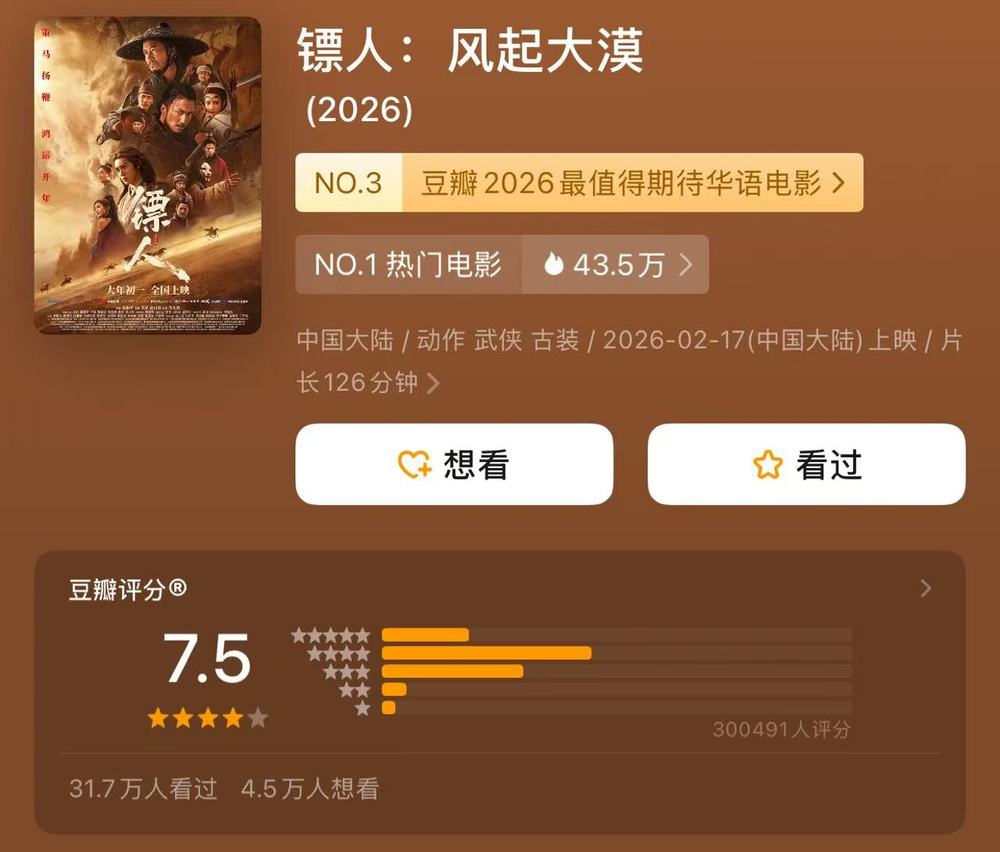Expand the movie details after 片长126分钟

pyautogui.click(x=433, y=383)
